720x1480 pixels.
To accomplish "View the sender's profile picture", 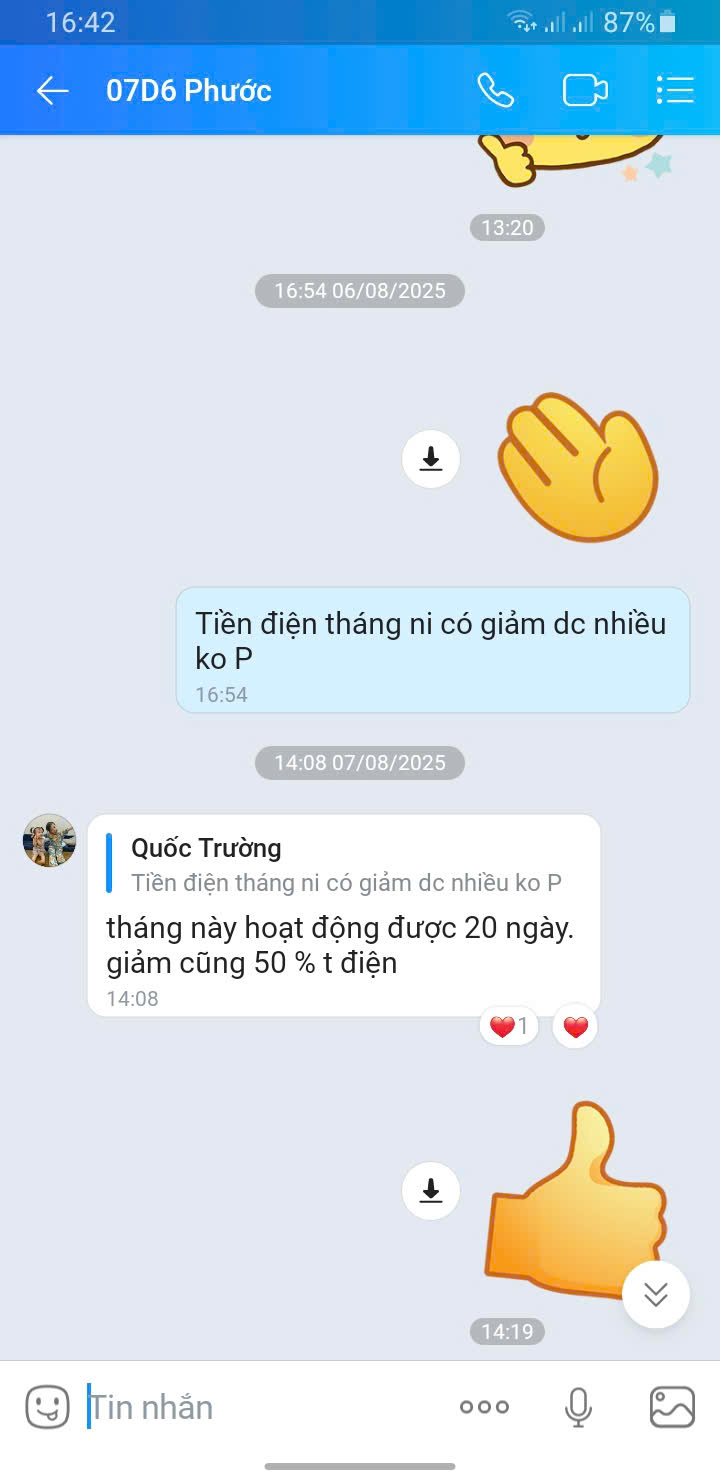I will (x=50, y=841).
